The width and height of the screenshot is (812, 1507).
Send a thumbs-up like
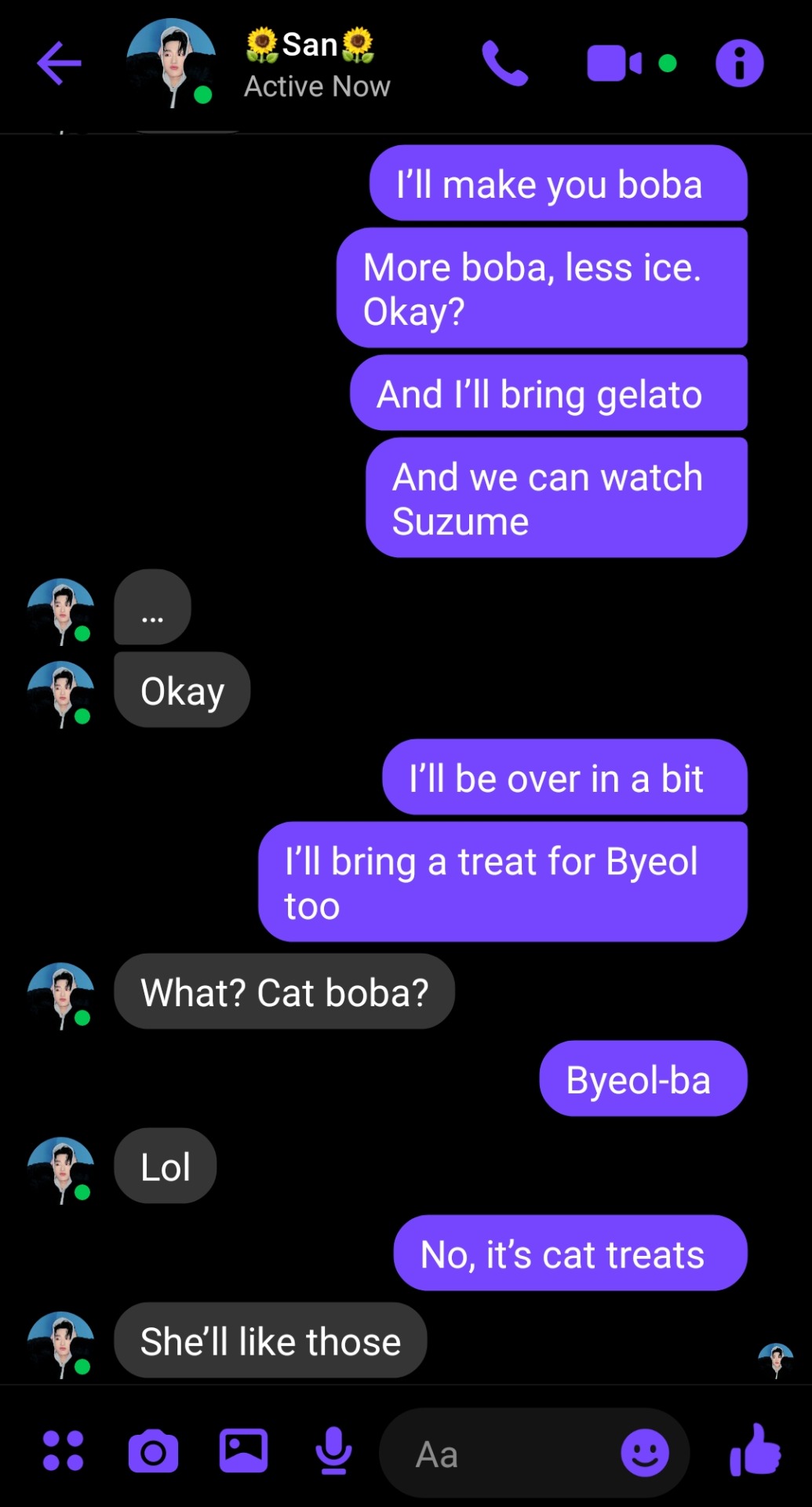point(755,1450)
